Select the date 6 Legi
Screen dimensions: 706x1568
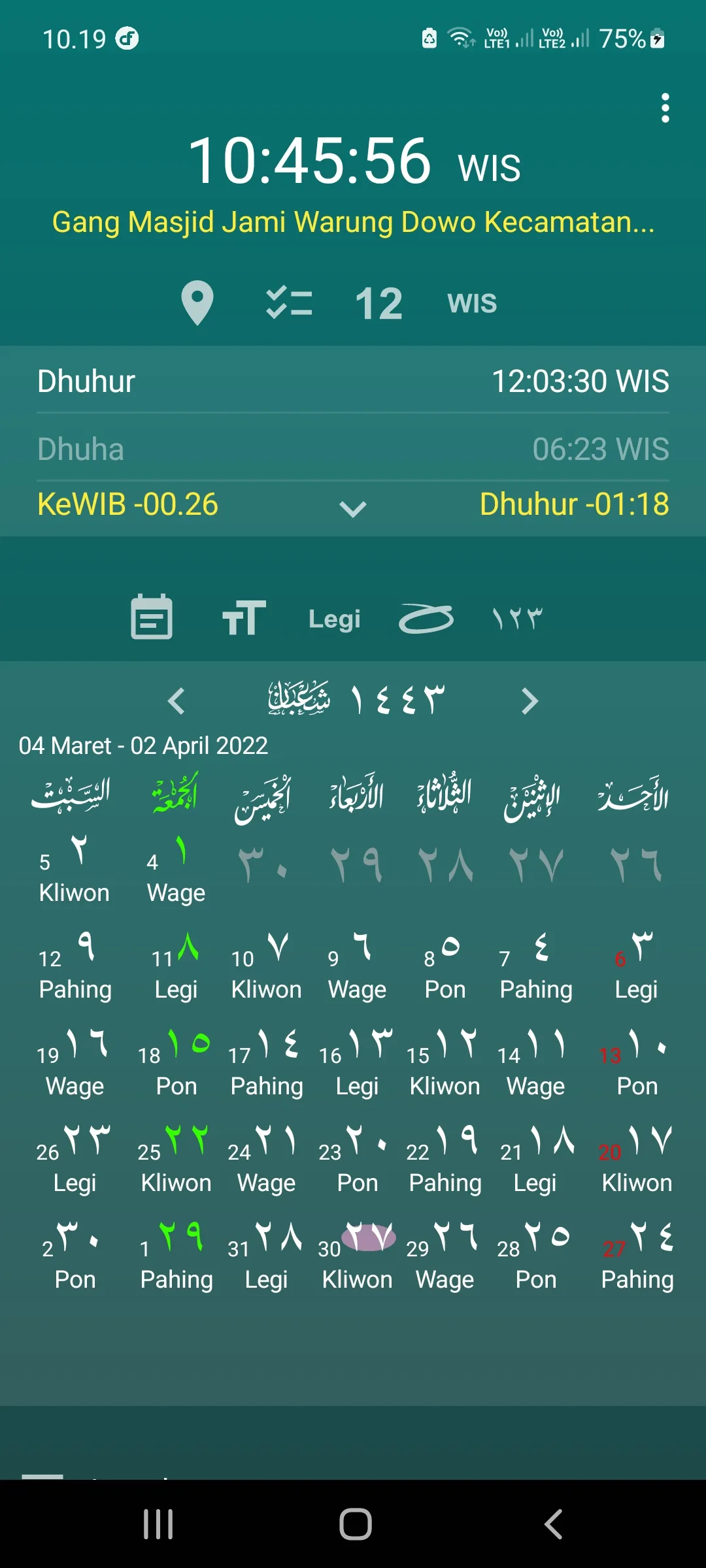coord(636,967)
